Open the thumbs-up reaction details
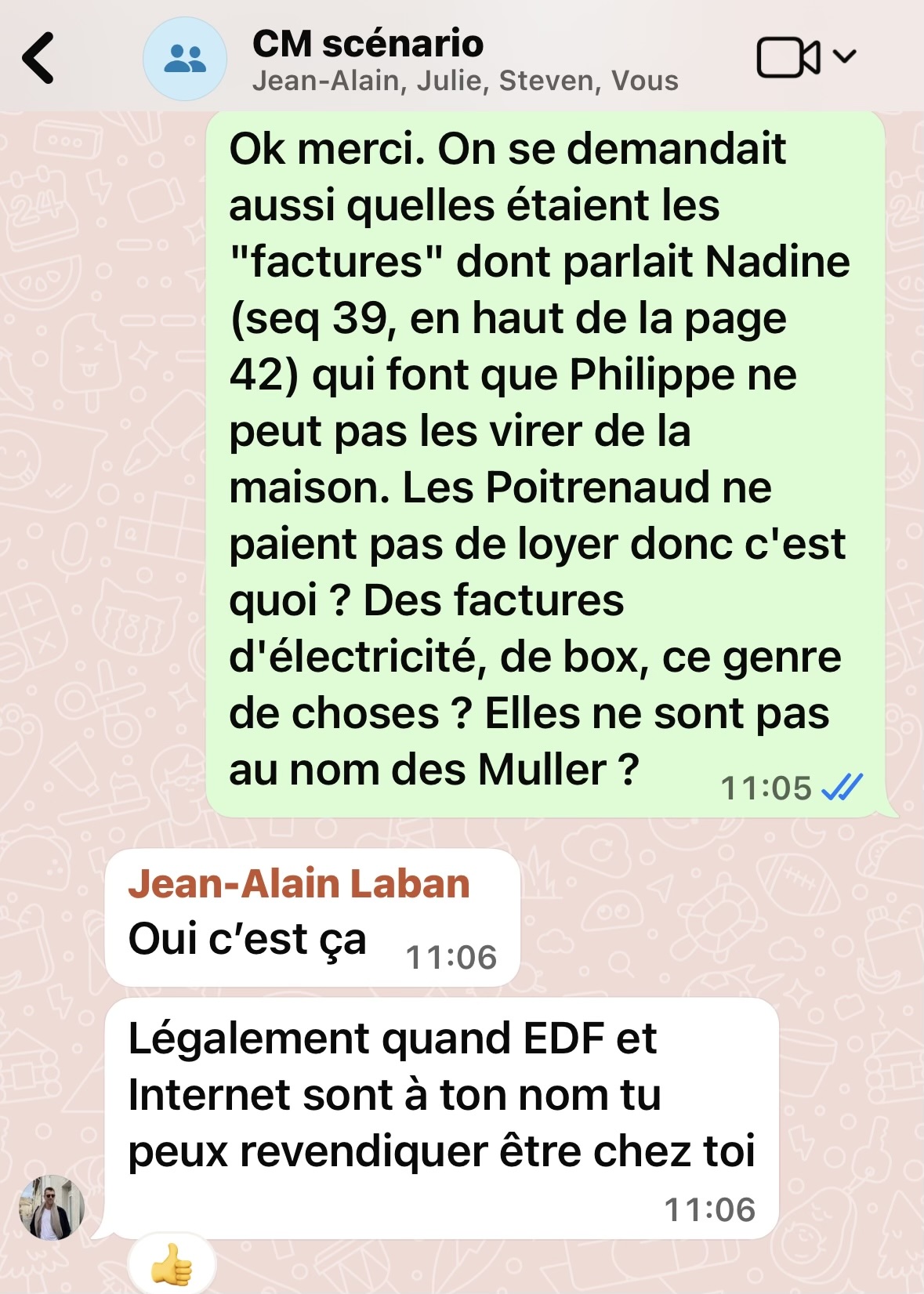Image resolution: width=924 pixels, height=1294 pixels. [x=172, y=1263]
